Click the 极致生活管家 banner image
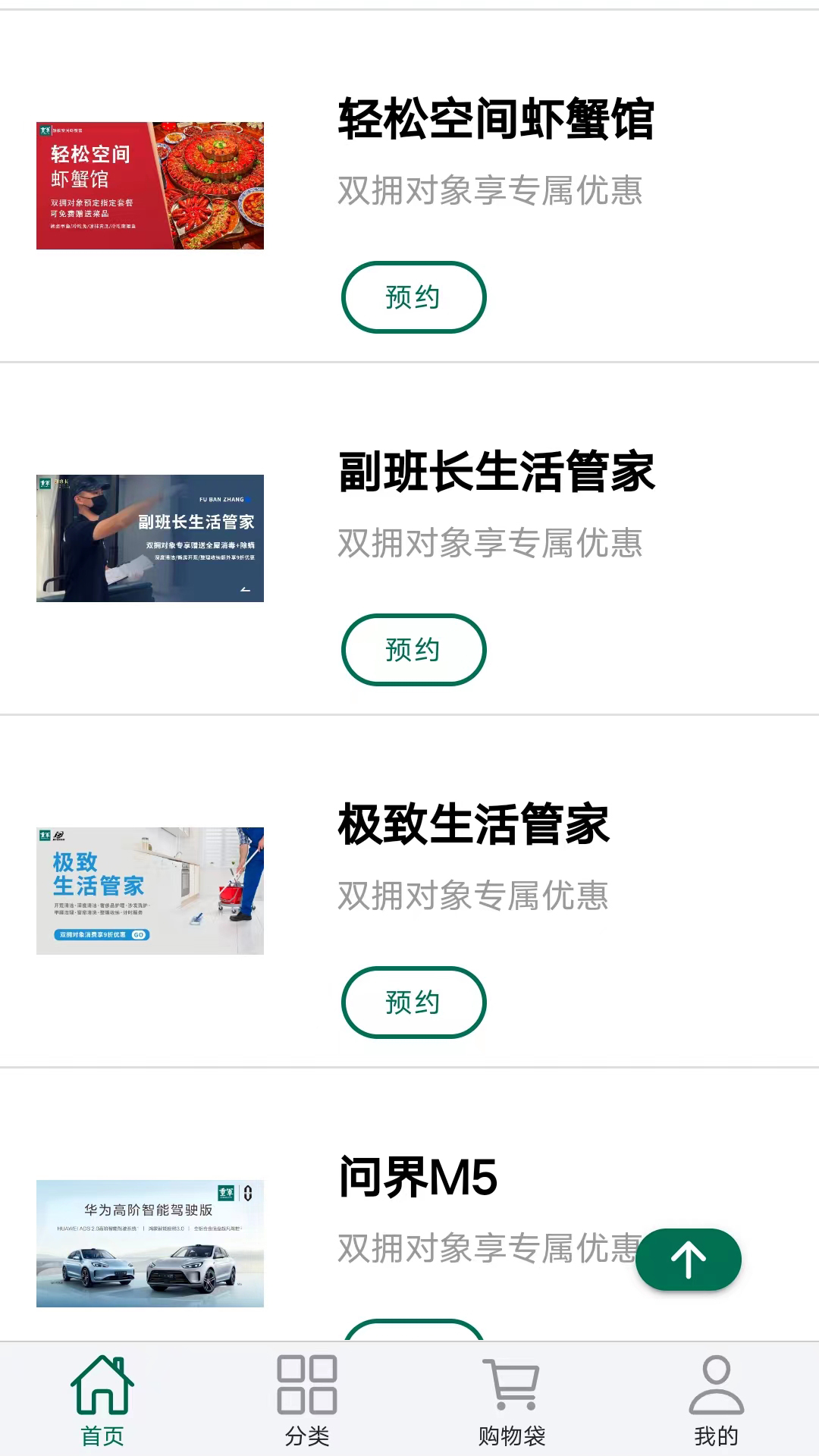 [x=150, y=892]
